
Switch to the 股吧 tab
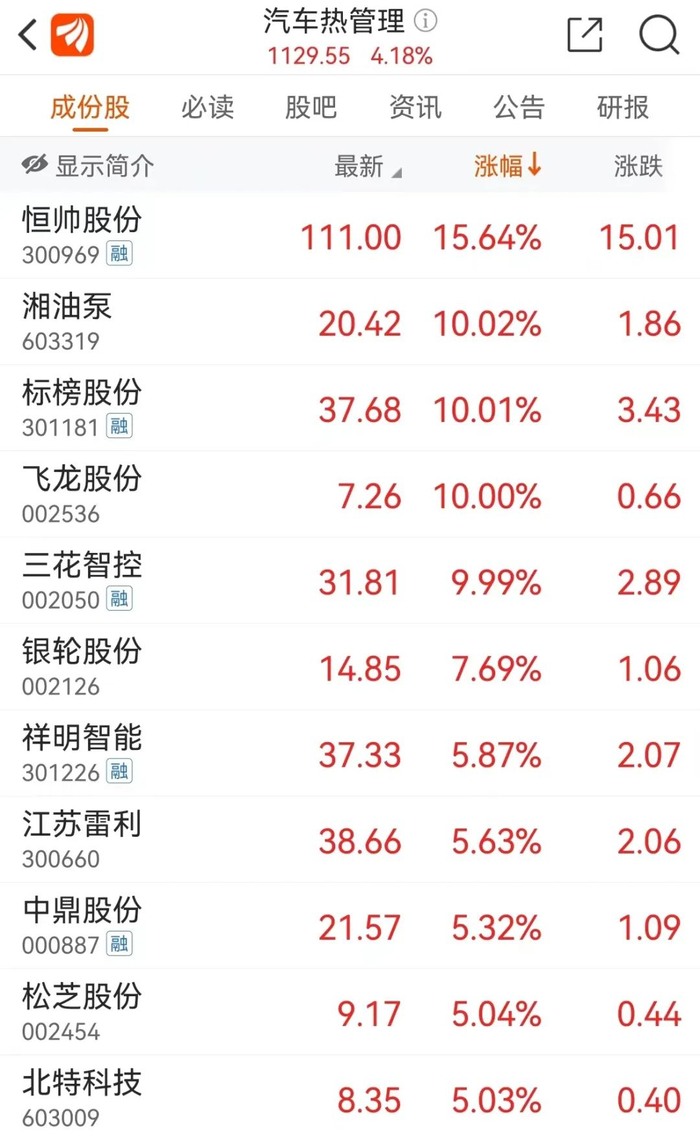pyautogui.click(x=311, y=107)
